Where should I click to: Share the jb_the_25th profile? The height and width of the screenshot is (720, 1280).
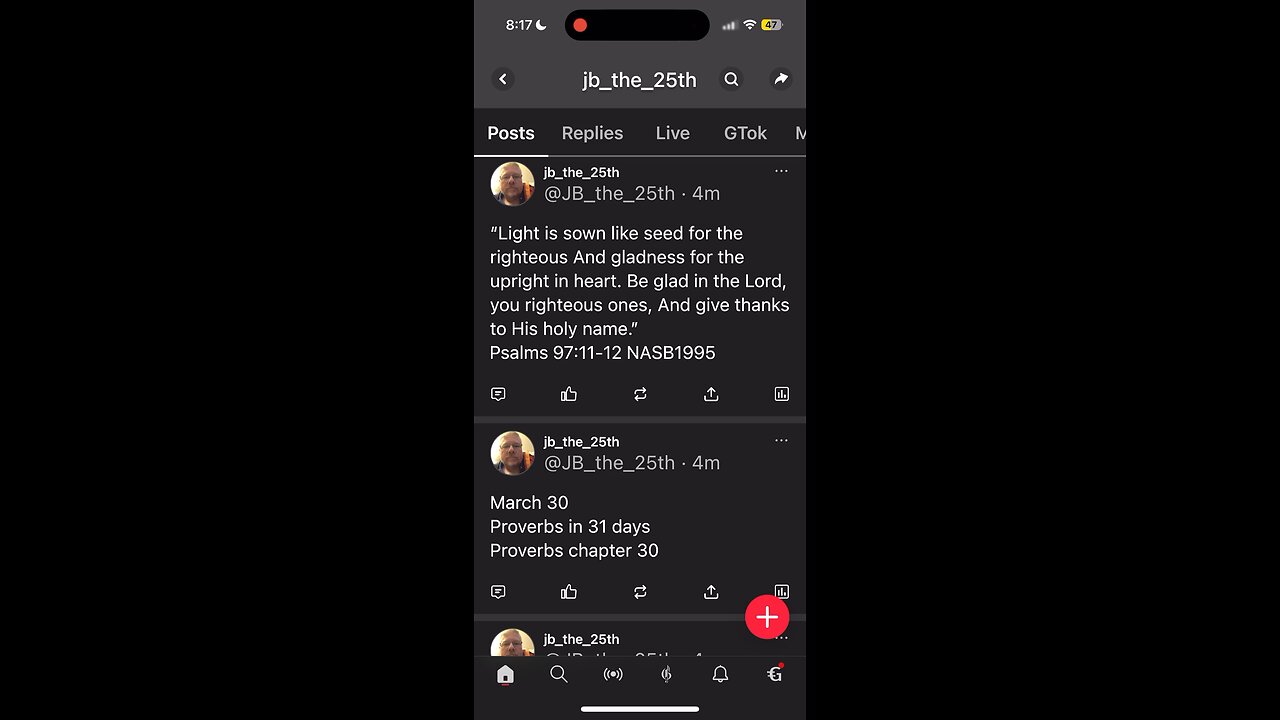pos(781,79)
